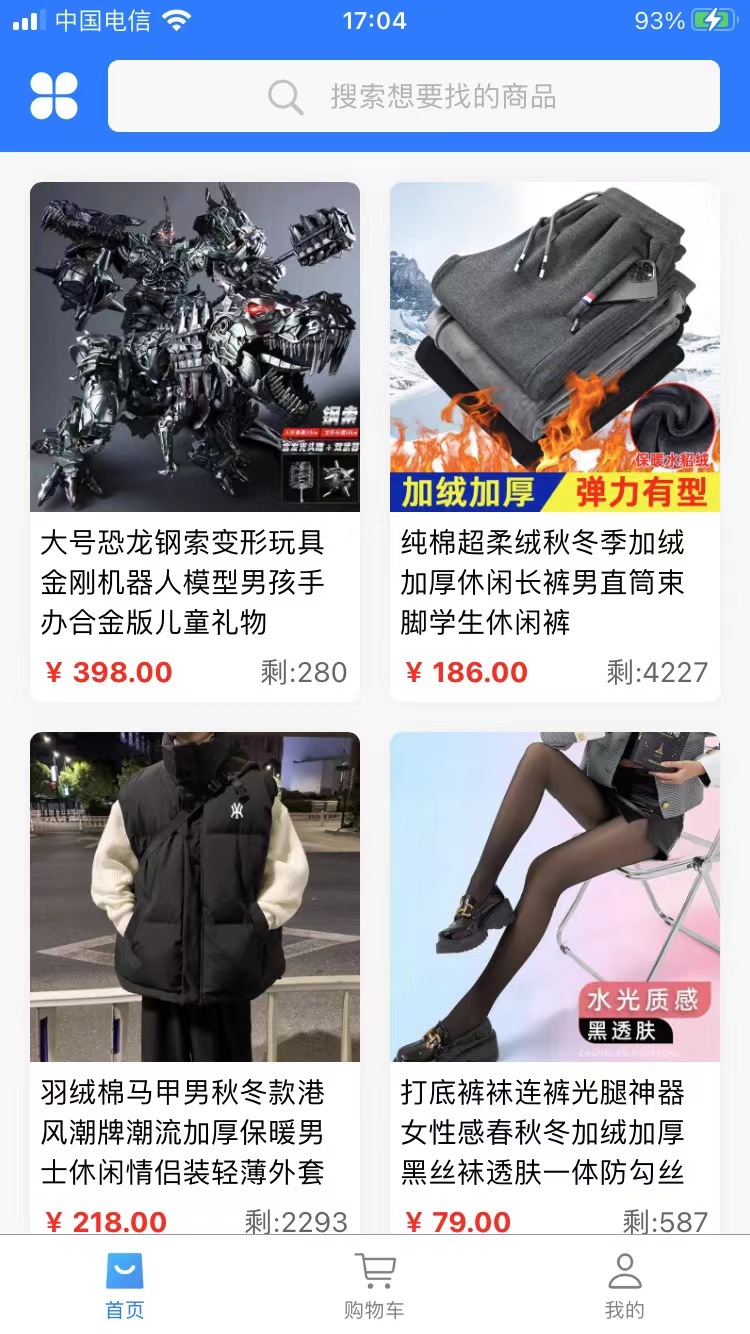This screenshot has width=750, height=1334.
Task: Tap the search box 搜索想要找的商品
Action: point(414,96)
